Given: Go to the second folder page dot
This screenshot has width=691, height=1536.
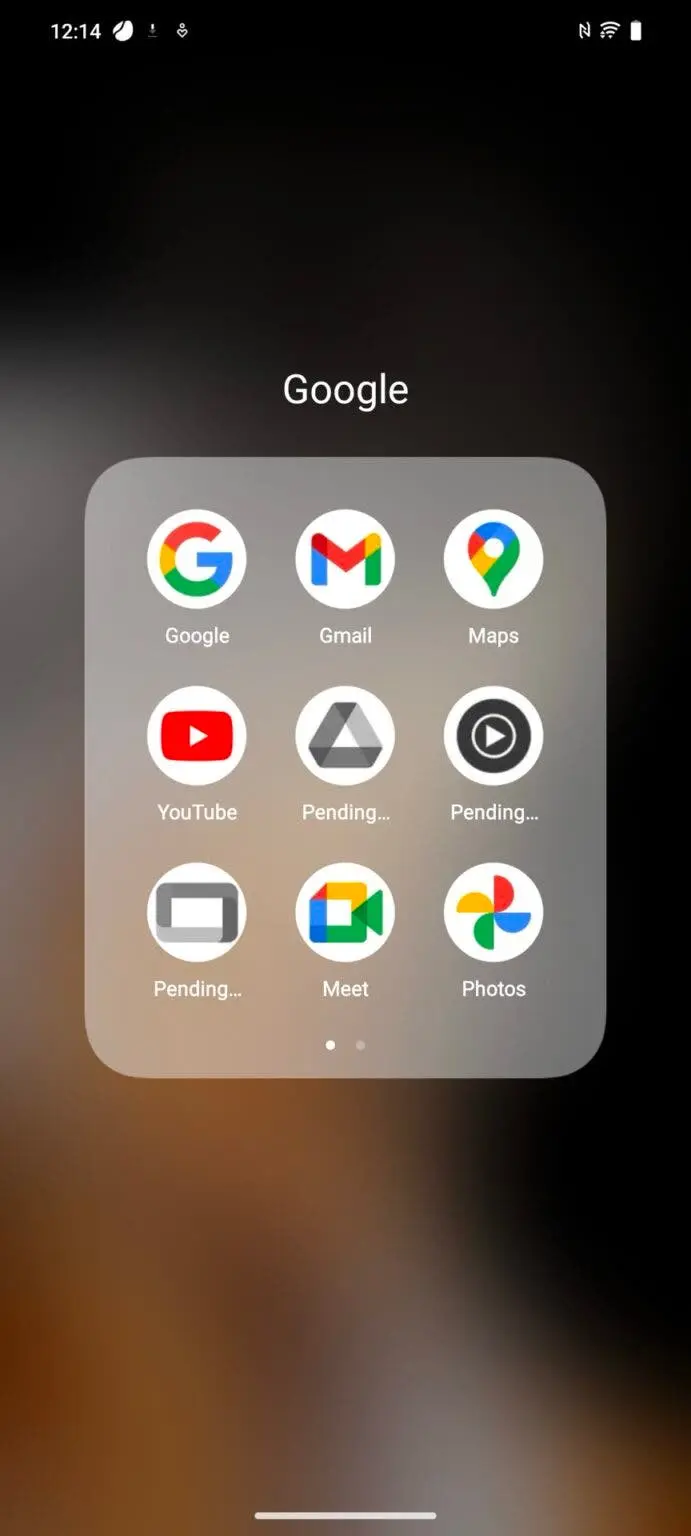Looking at the screenshot, I should tap(360, 1045).
